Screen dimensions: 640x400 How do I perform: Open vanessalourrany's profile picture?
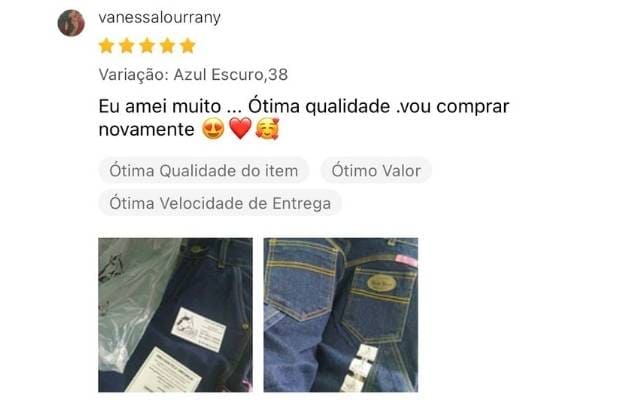click(x=71, y=22)
